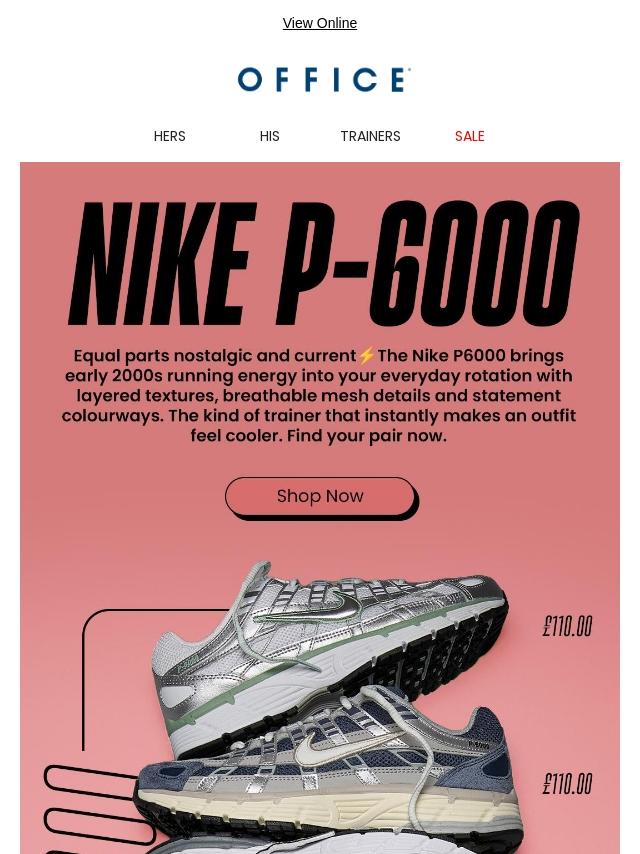The width and height of the screenshot is (640, 854).
Task: Tap the Shop Now button
Action: (x=320, y=496)
